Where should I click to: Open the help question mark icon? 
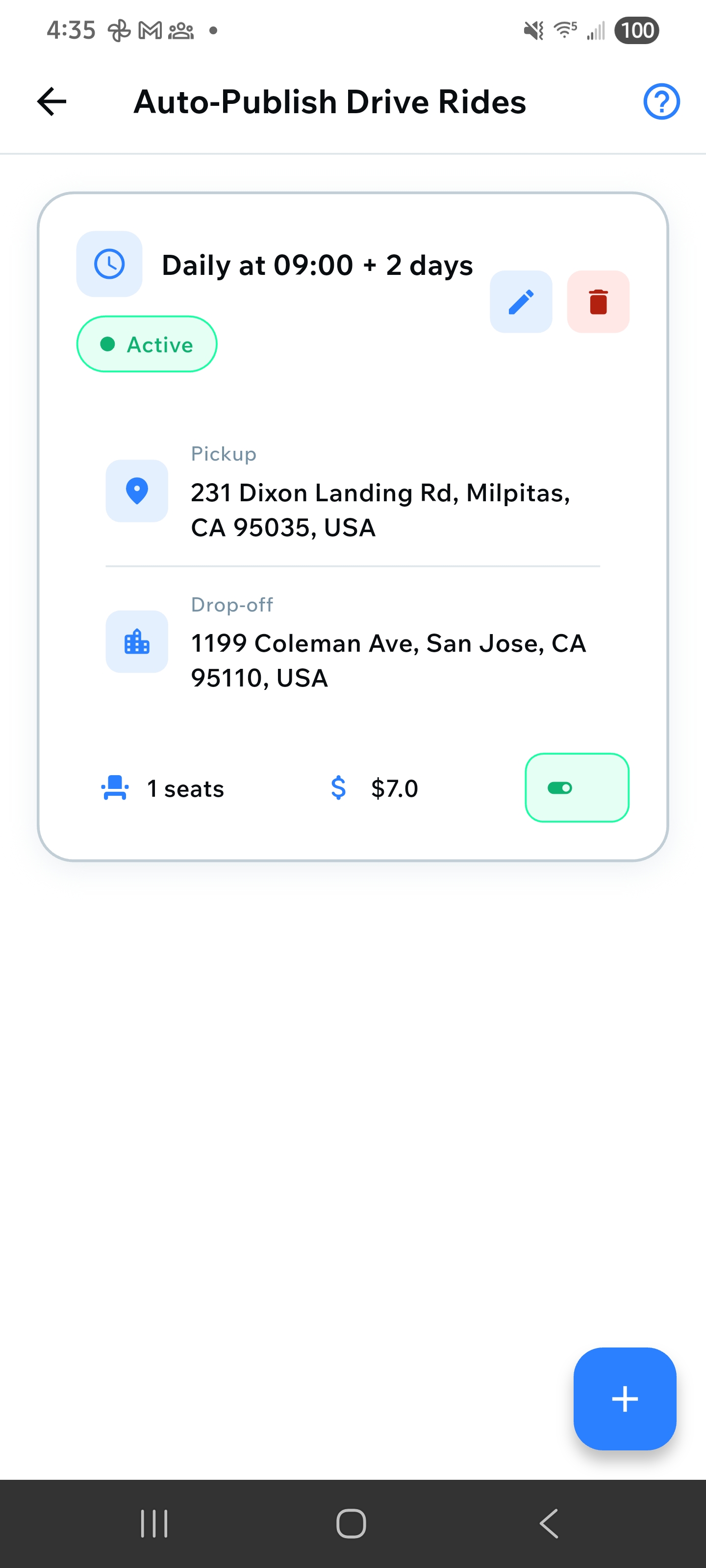tap(661, 102)
